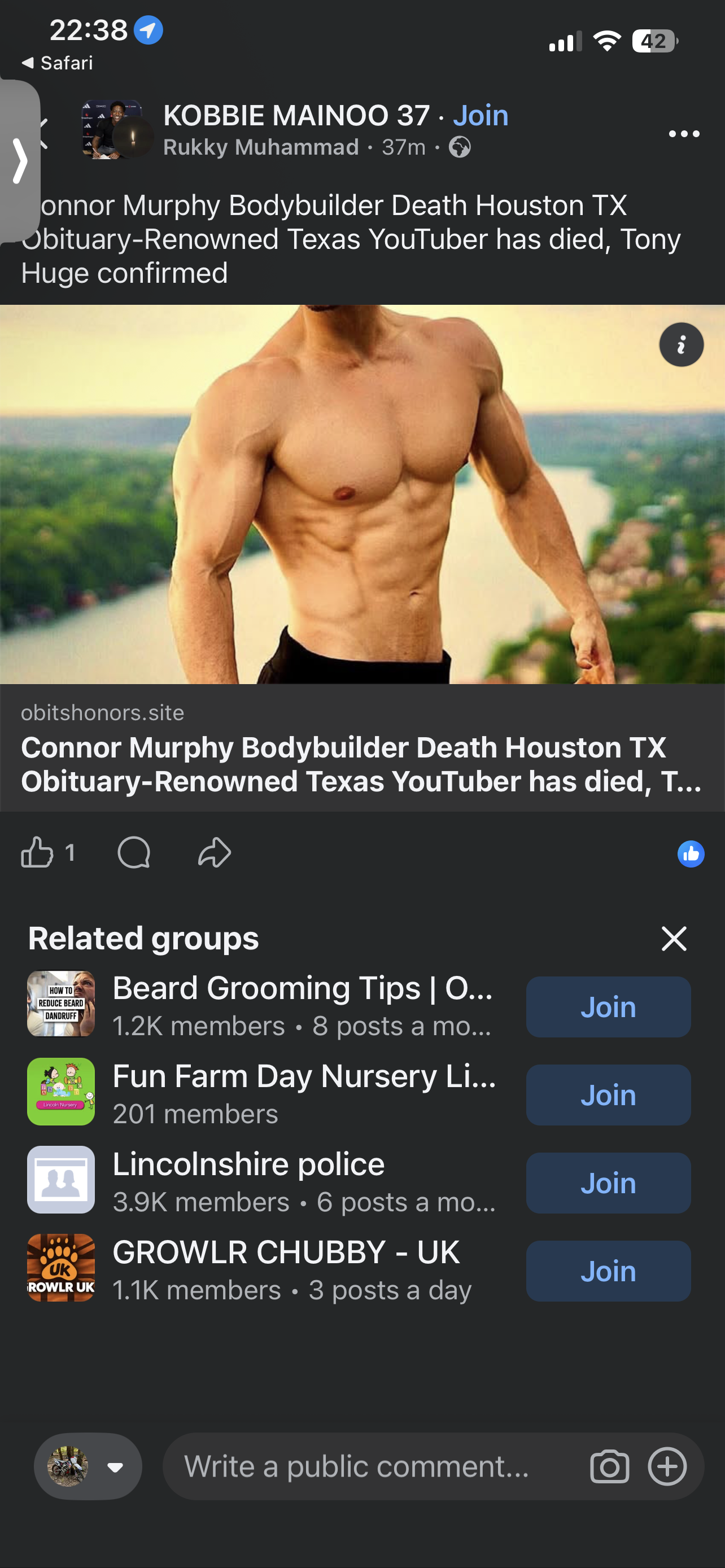Open the Lincolnshire police group page
725x1568 pixels.
coord(248,1164)
